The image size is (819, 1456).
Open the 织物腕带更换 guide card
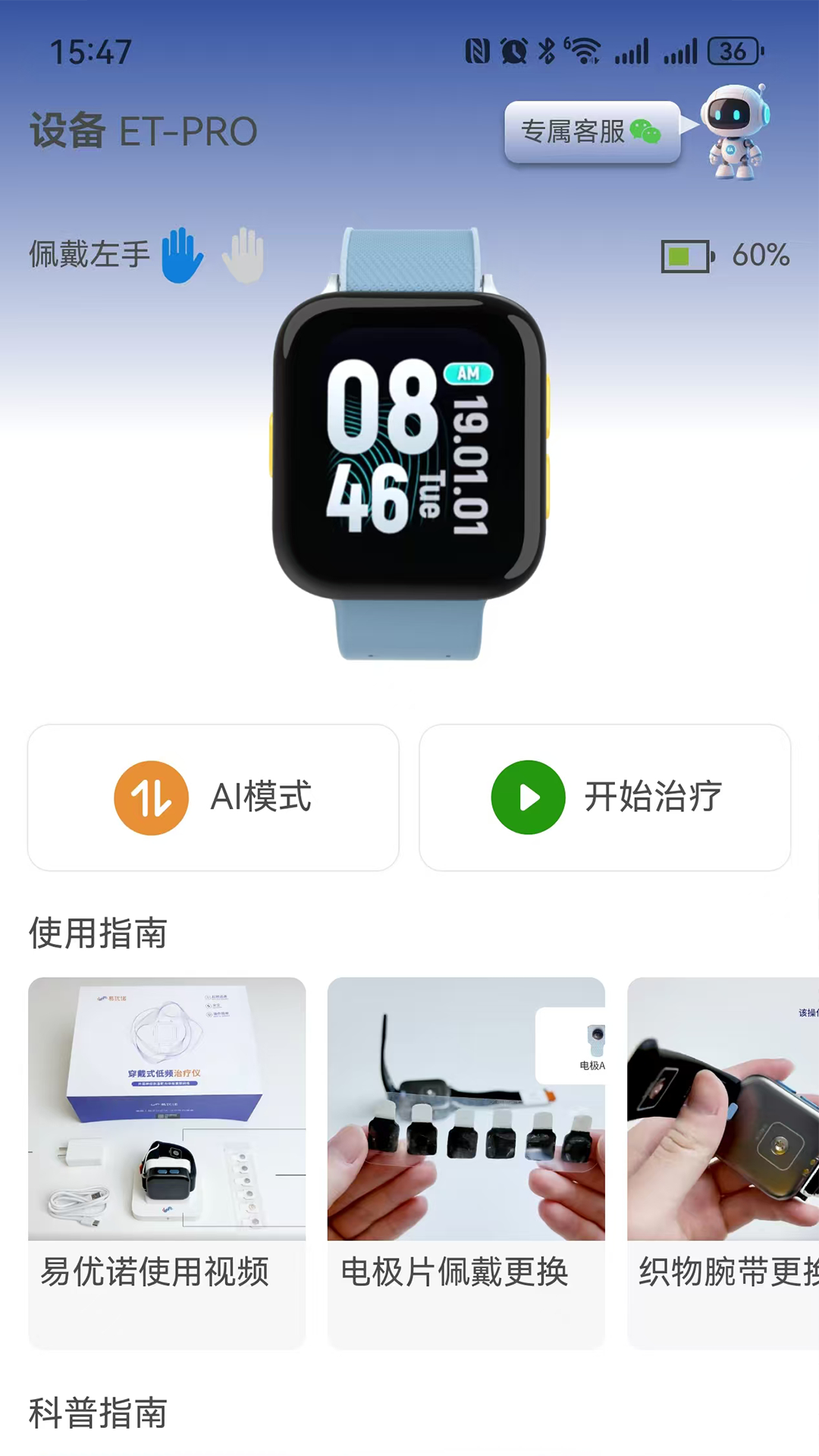pos(723,1162)
